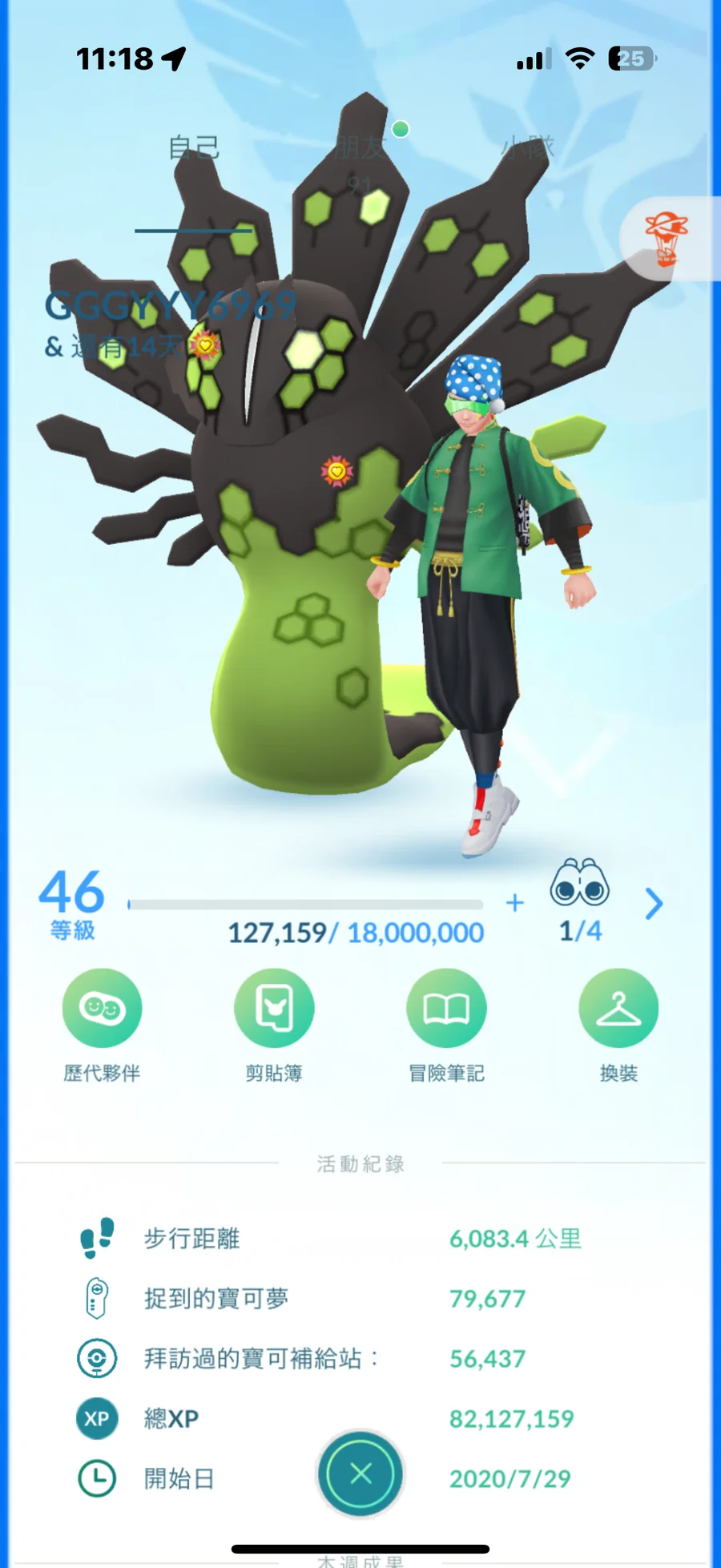Switch to the 朋友 (Friends) tab
Screen dimensions: 721x1568
(x=361, y=147)
